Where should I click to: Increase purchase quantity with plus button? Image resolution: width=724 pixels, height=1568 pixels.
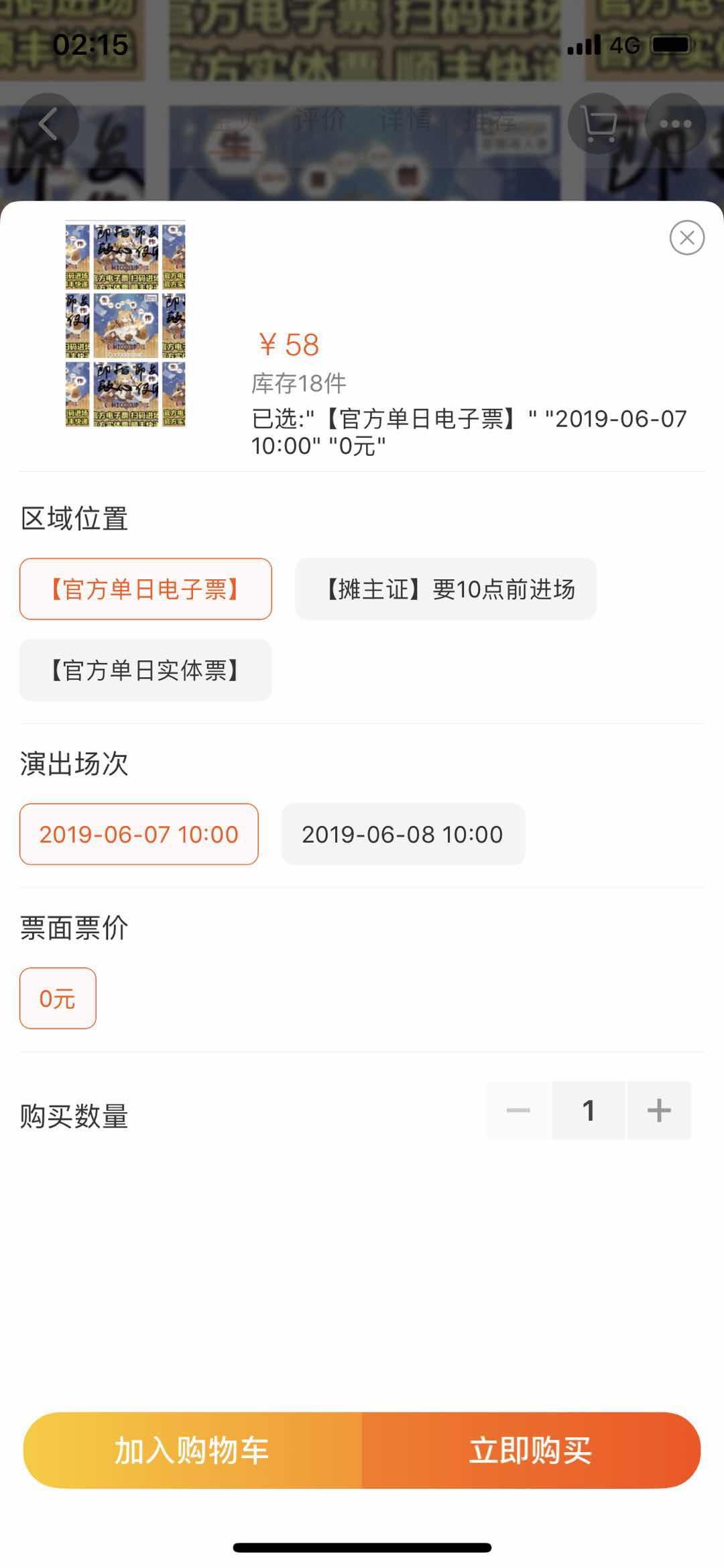click(x=659, y=1110)
